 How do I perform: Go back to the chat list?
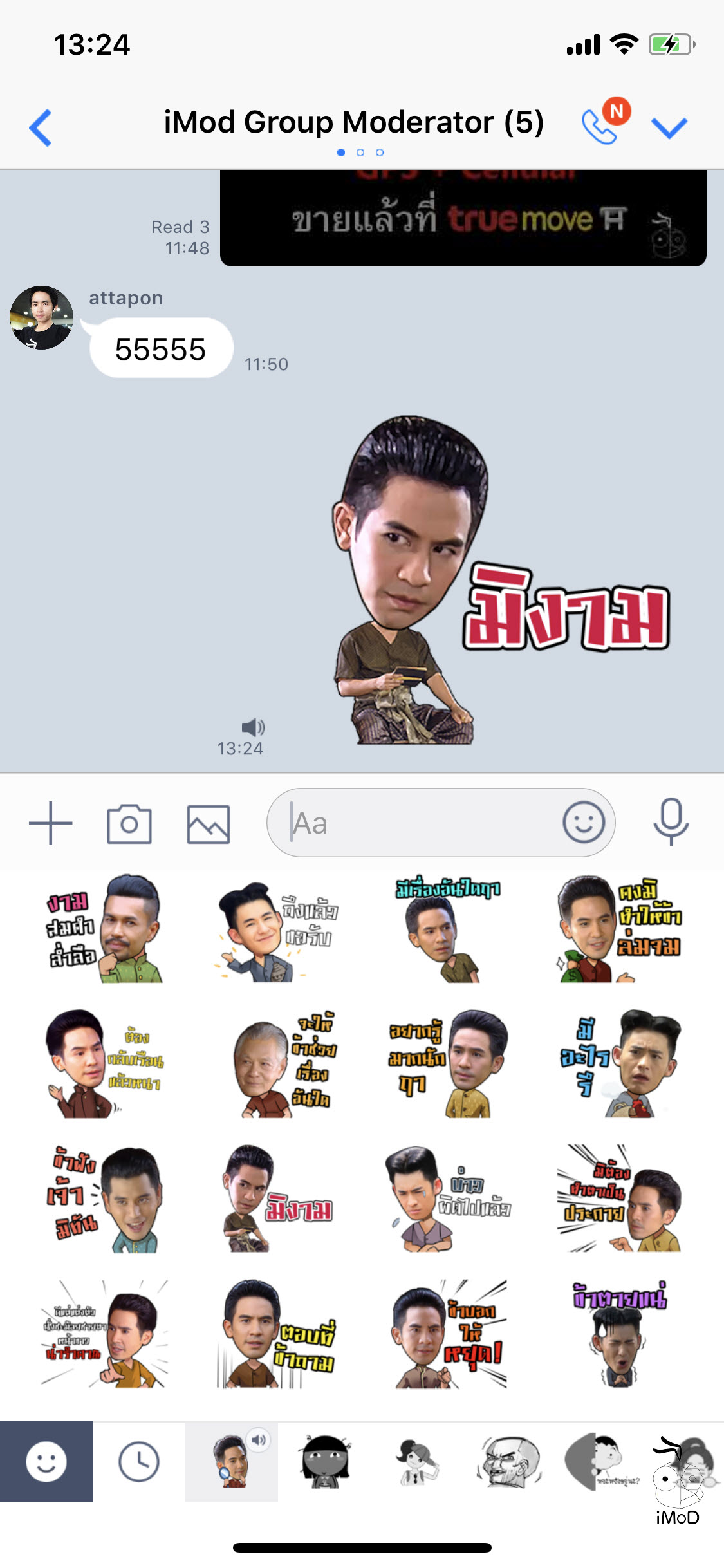41,127
